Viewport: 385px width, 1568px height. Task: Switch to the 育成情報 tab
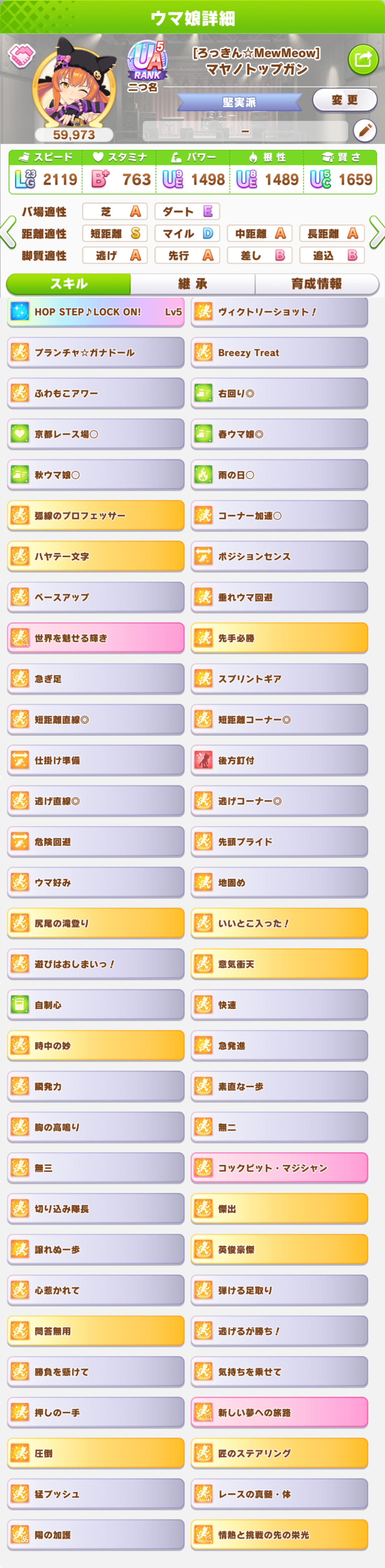click(316, 284)
